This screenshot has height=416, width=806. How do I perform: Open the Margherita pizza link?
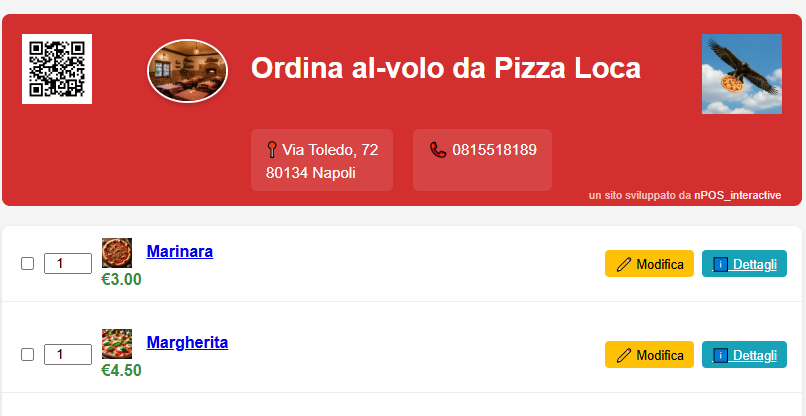tap(187, 342)
